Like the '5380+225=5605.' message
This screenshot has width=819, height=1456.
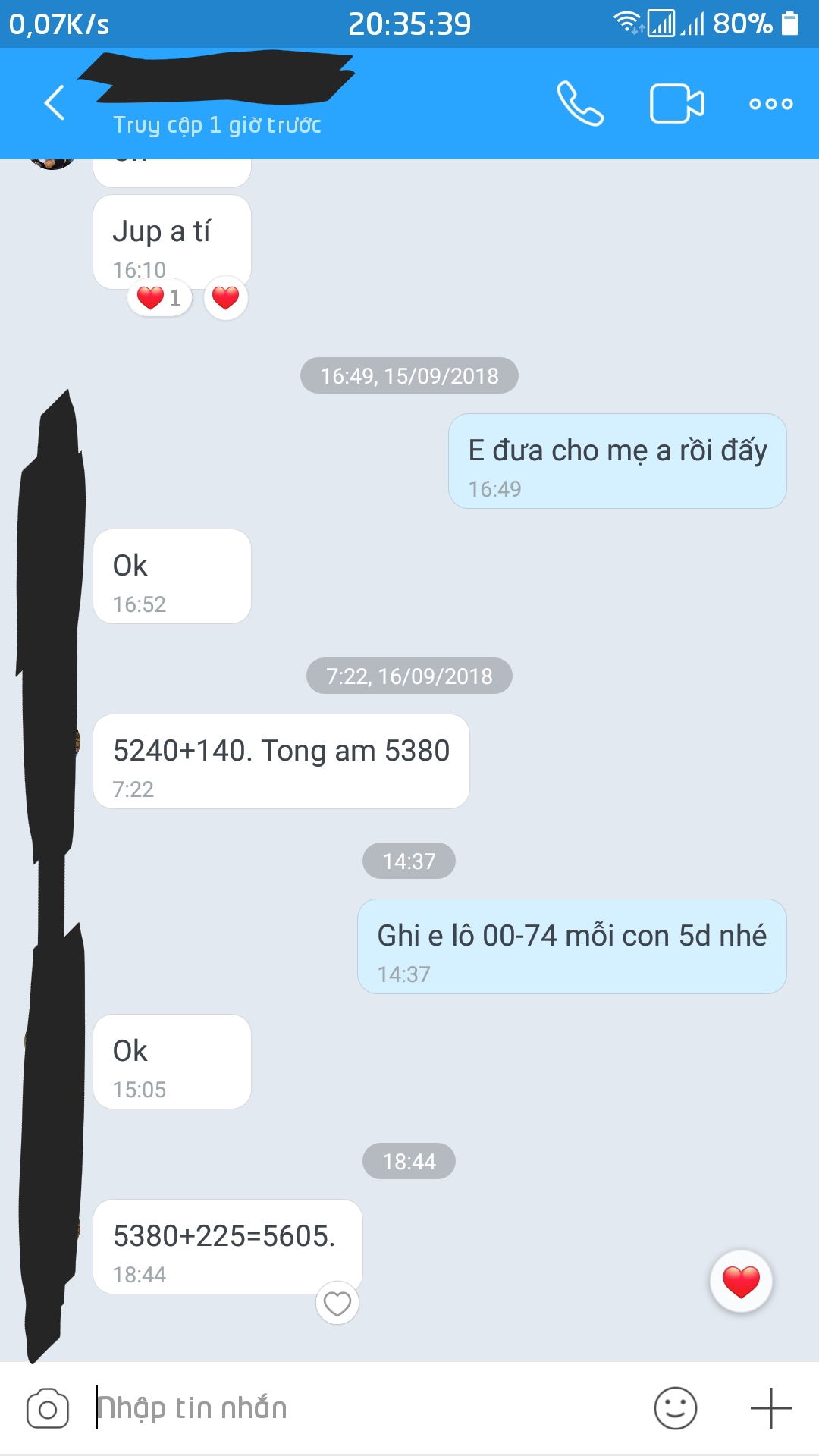pos(337,1304)
